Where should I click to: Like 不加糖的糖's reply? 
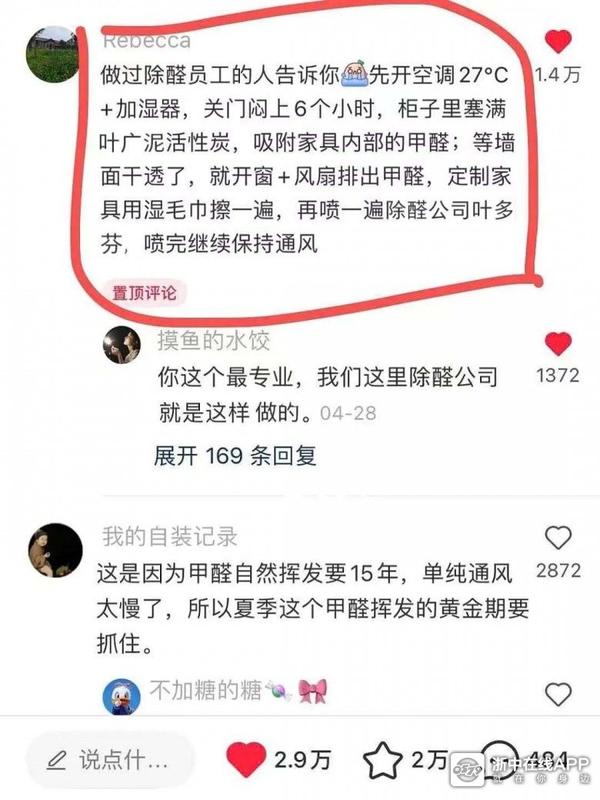coord(558,694)
